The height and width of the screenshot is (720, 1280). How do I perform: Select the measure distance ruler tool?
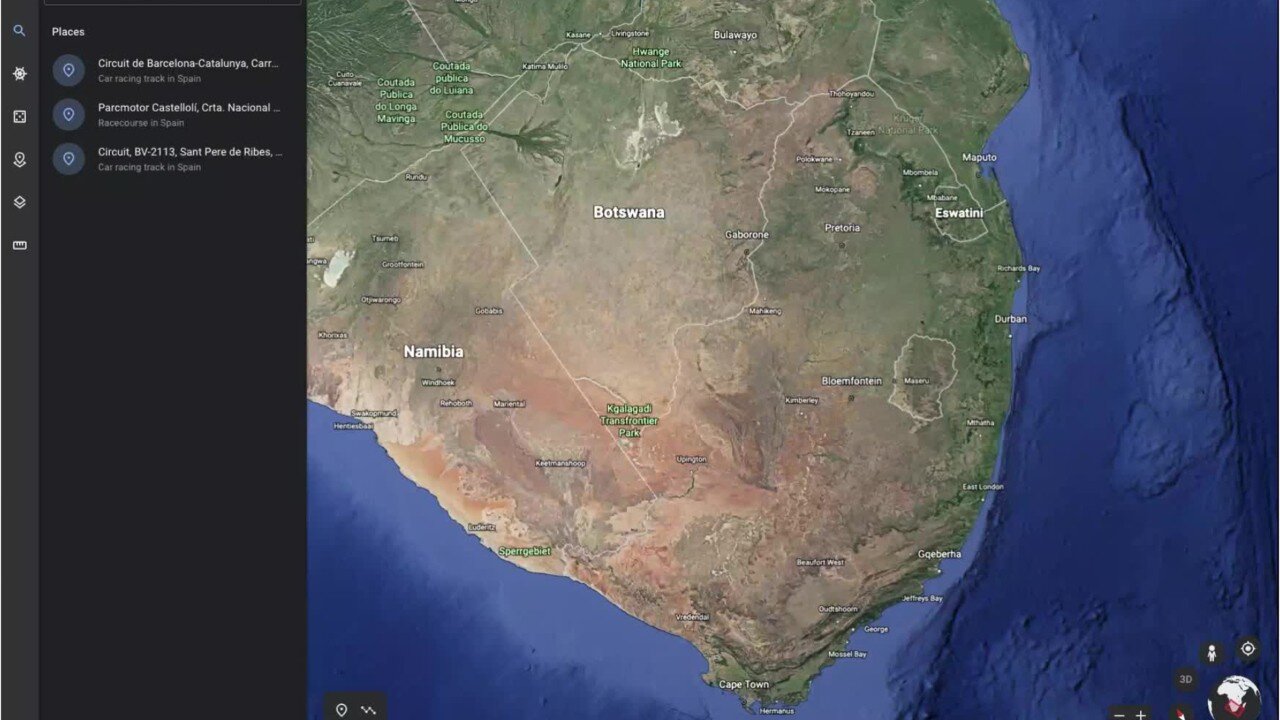19,245
